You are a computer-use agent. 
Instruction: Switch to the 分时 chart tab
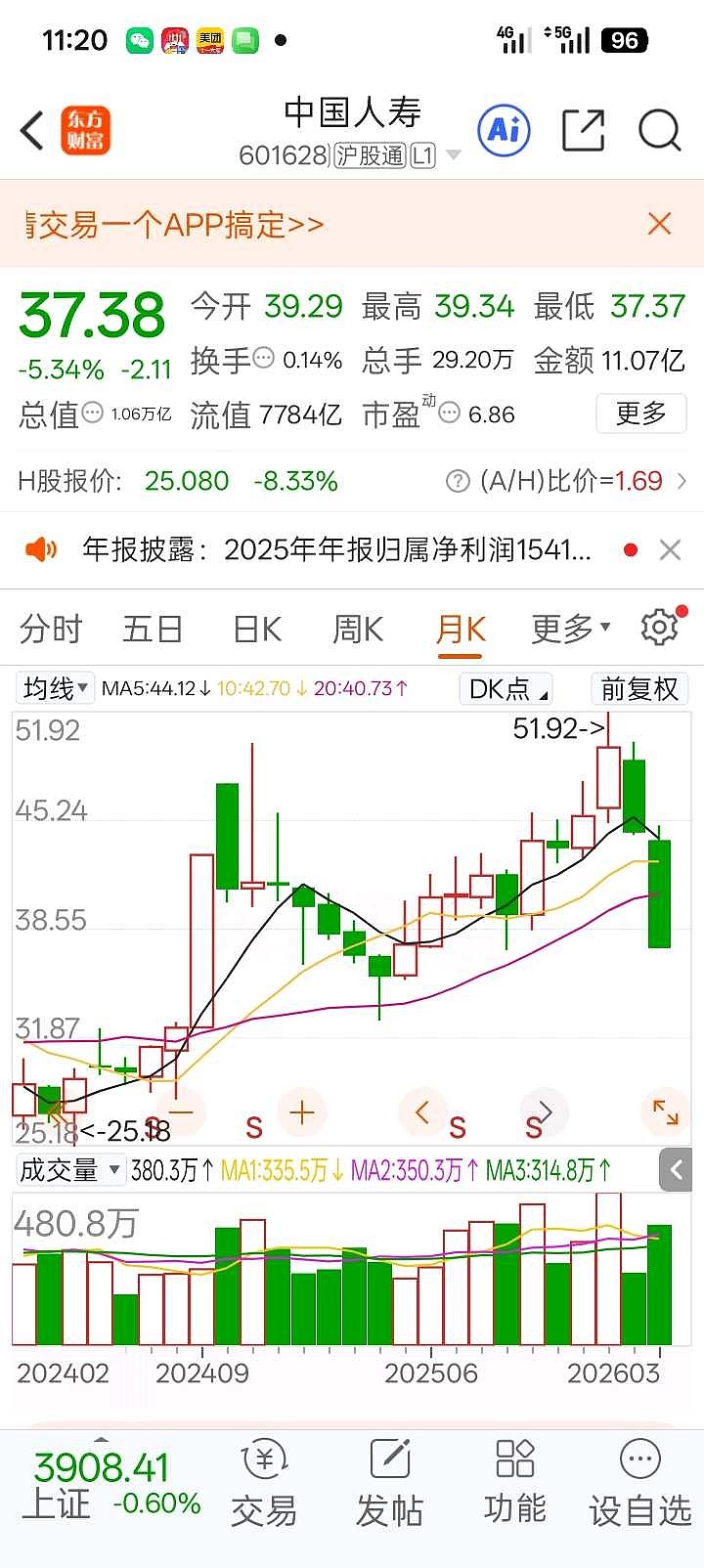tap(51, 629)
